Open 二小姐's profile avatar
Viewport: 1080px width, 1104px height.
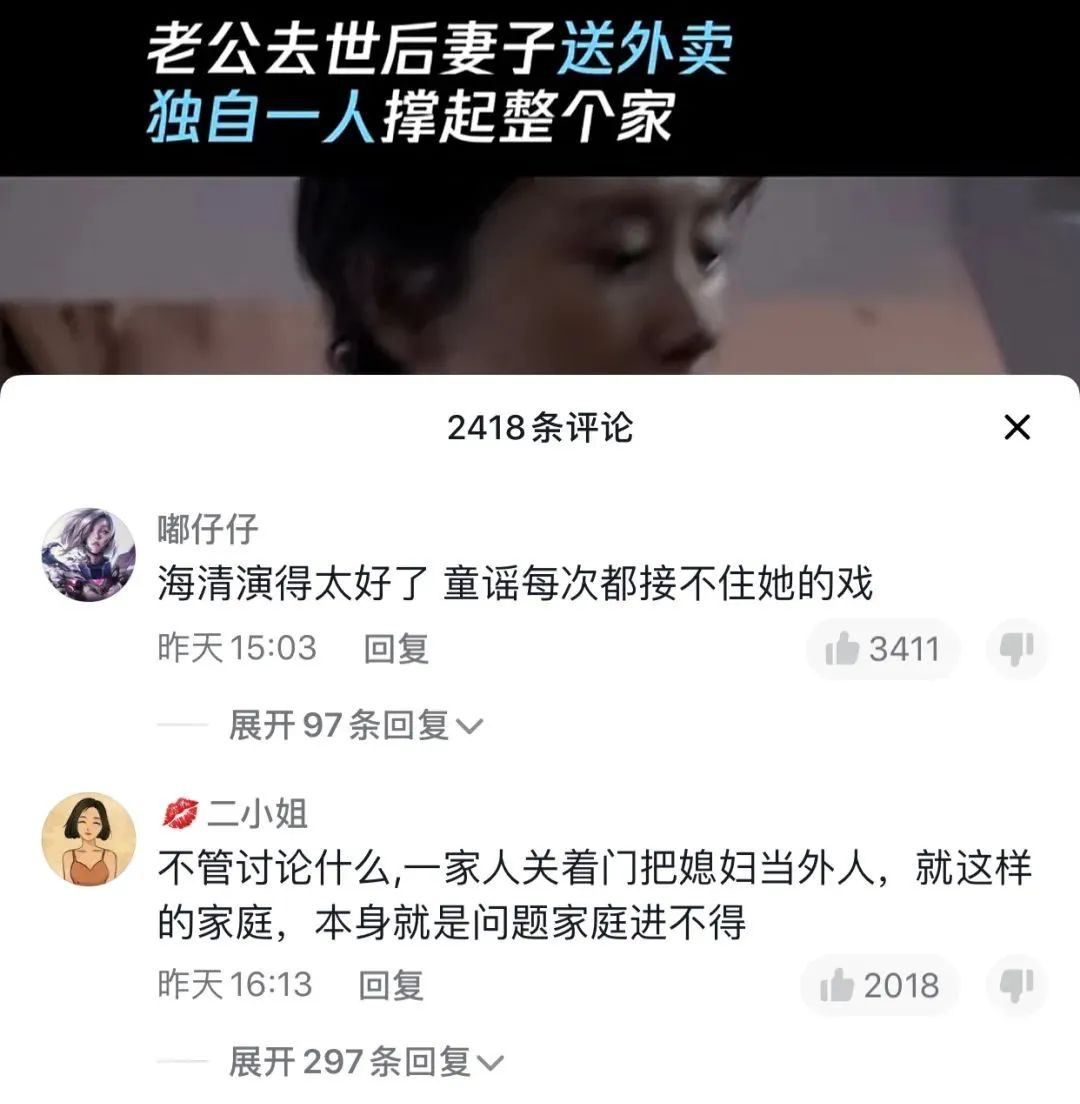88,840
